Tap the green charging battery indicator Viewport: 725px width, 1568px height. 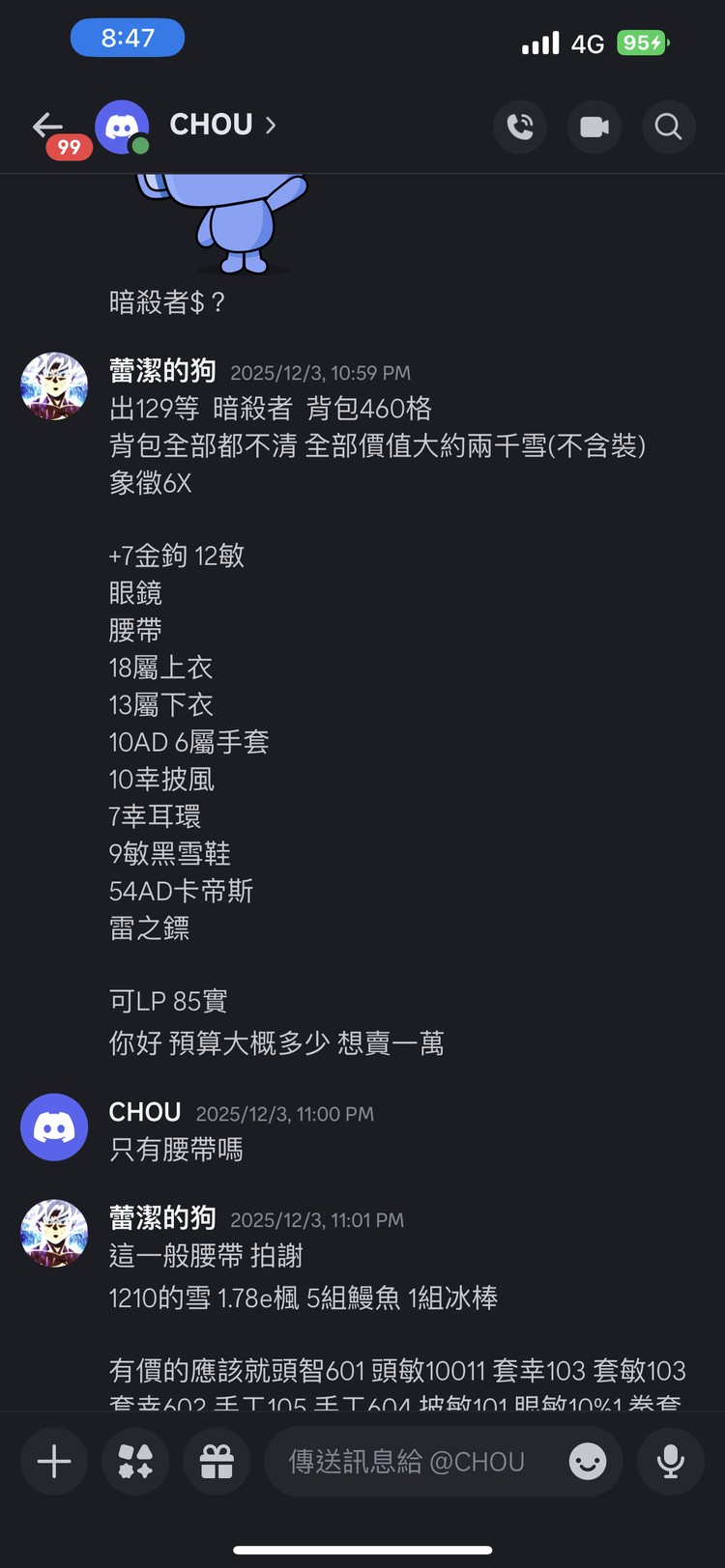tap(646, 43)
